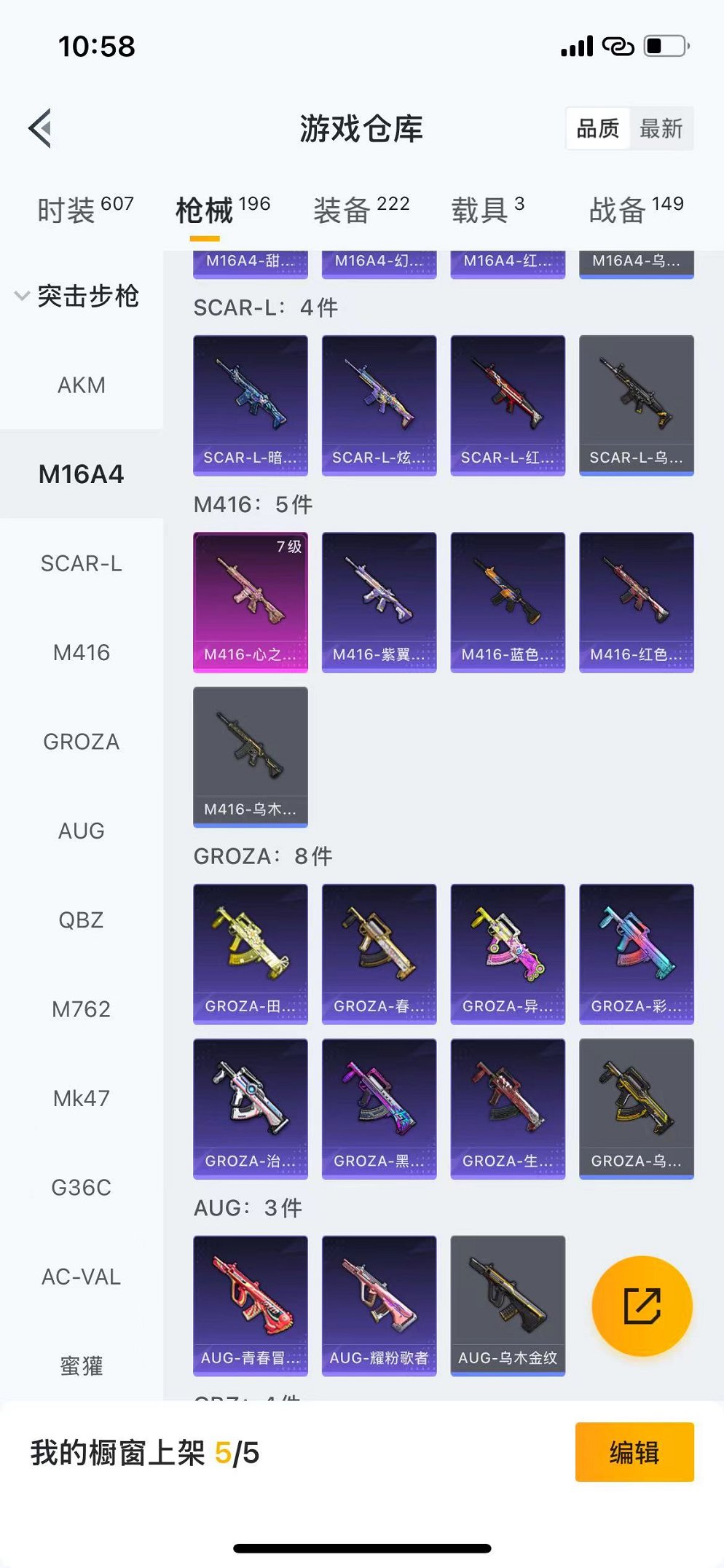This screenshot has height=1568, width=724.
Task: Sort items by 最新
Action: 661,129
